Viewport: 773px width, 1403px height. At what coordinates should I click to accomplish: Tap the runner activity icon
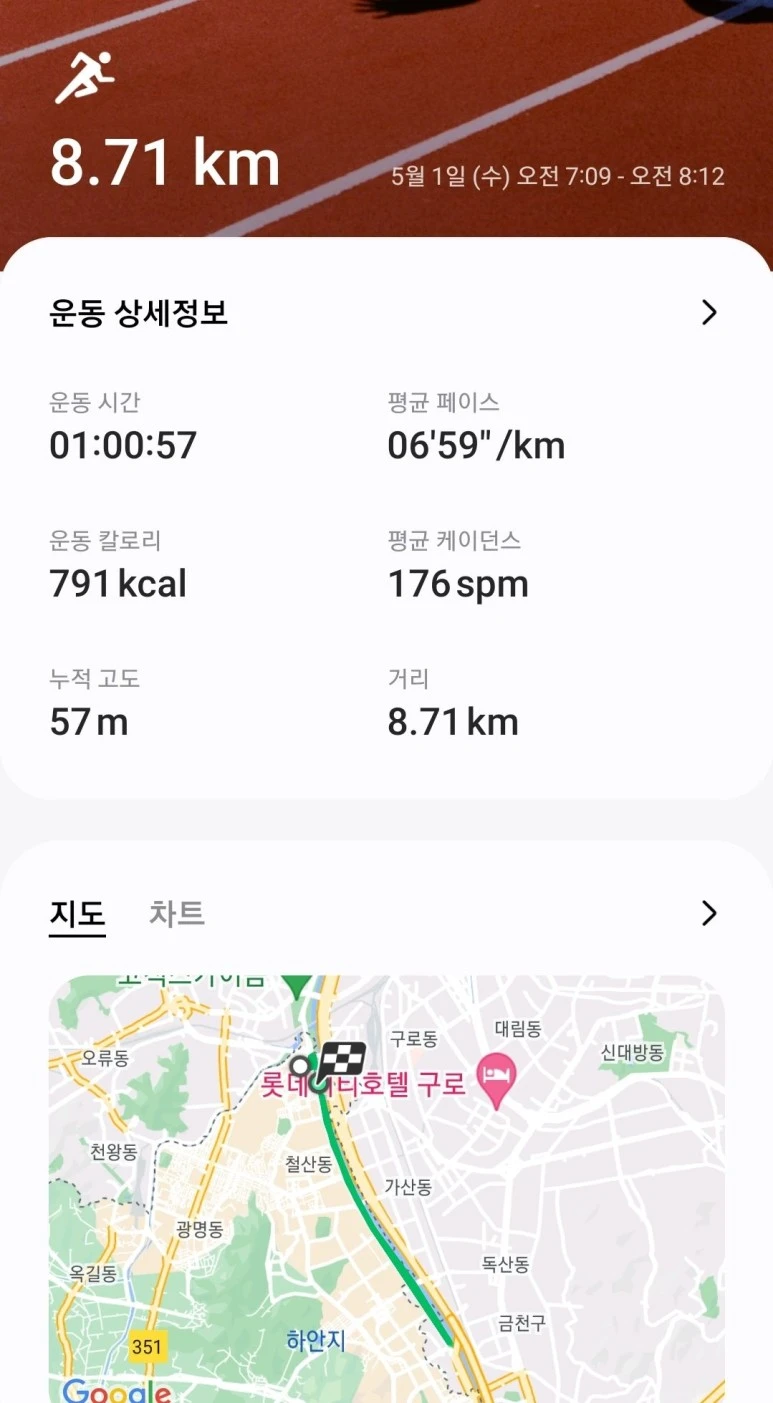[90, 74]
